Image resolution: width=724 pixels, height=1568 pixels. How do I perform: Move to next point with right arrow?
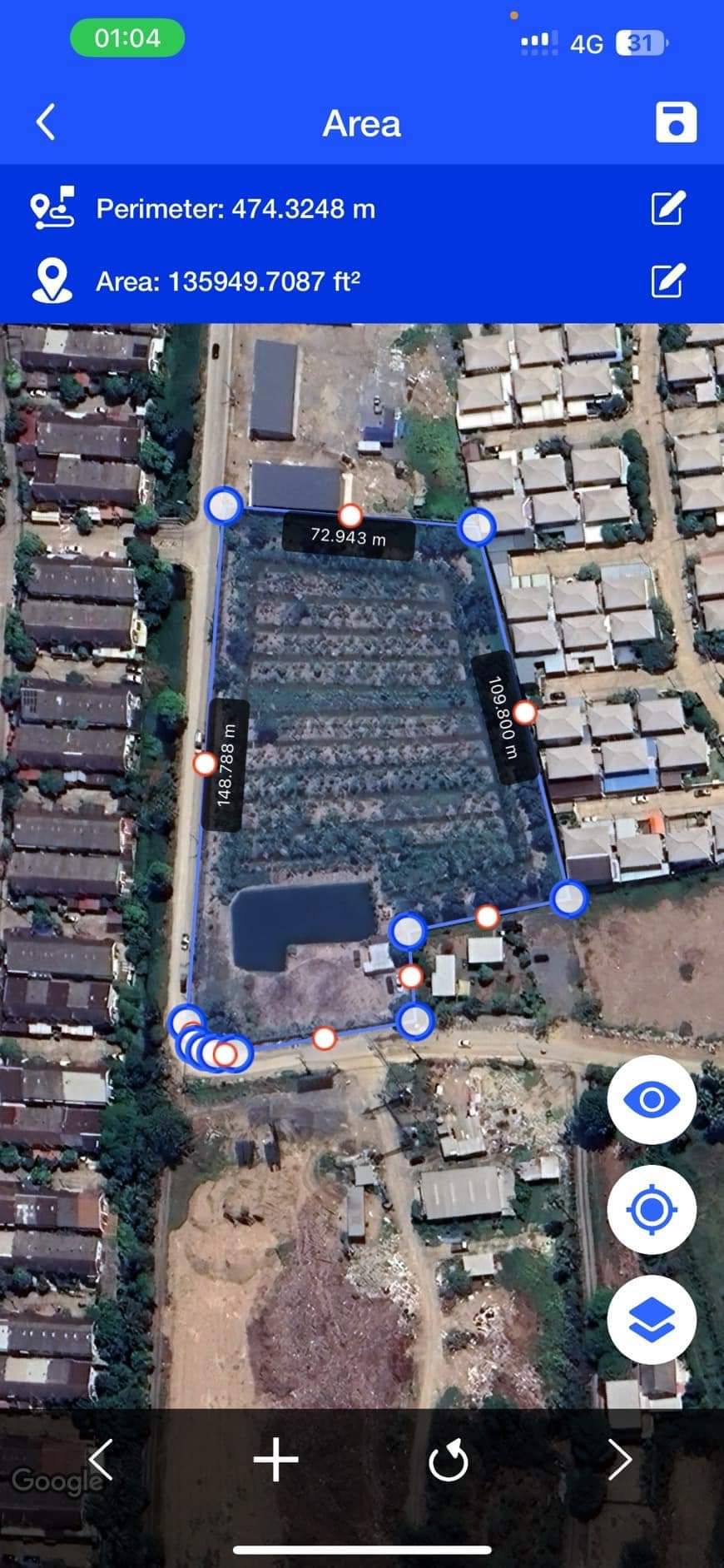(x=620, y=1459)
